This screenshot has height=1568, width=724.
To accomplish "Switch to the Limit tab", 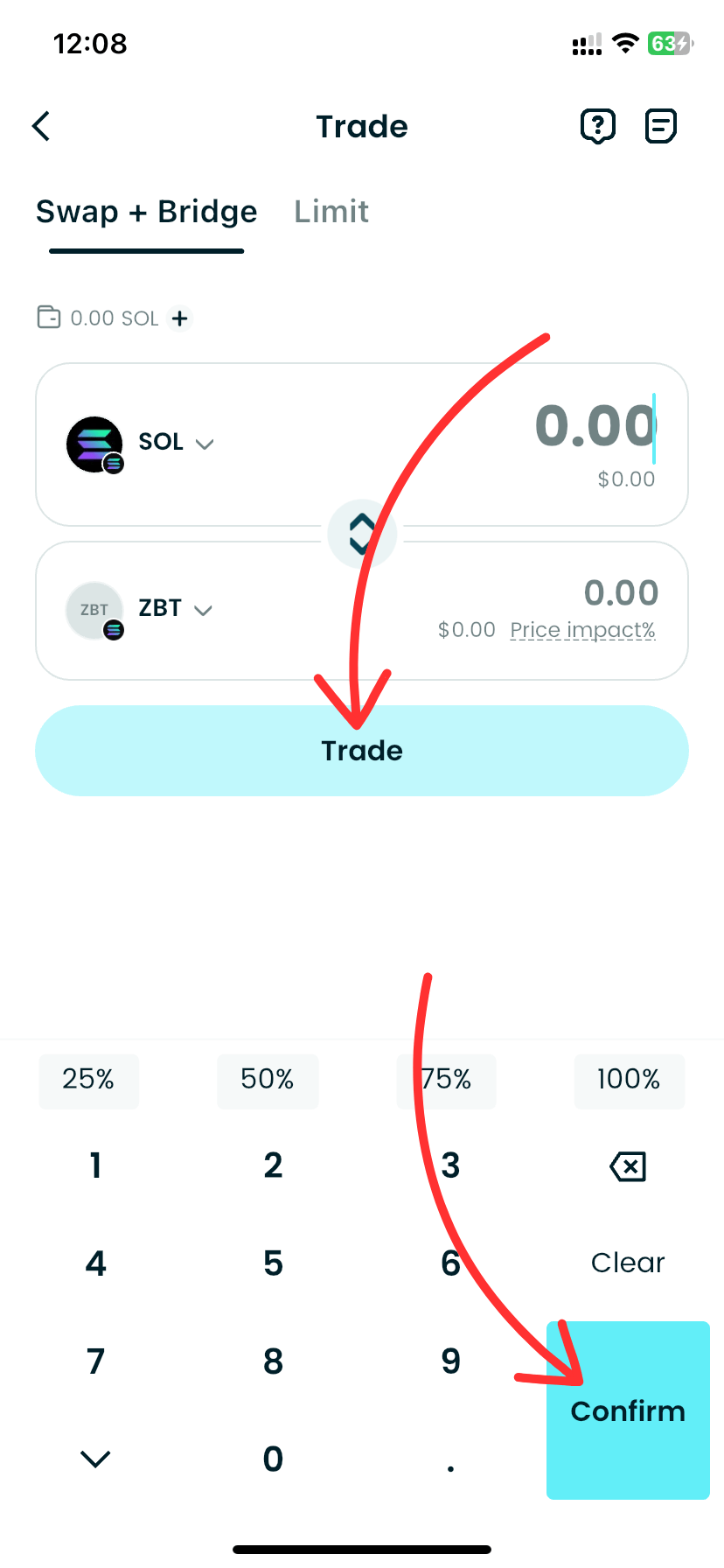I will [x=331, y=212].
